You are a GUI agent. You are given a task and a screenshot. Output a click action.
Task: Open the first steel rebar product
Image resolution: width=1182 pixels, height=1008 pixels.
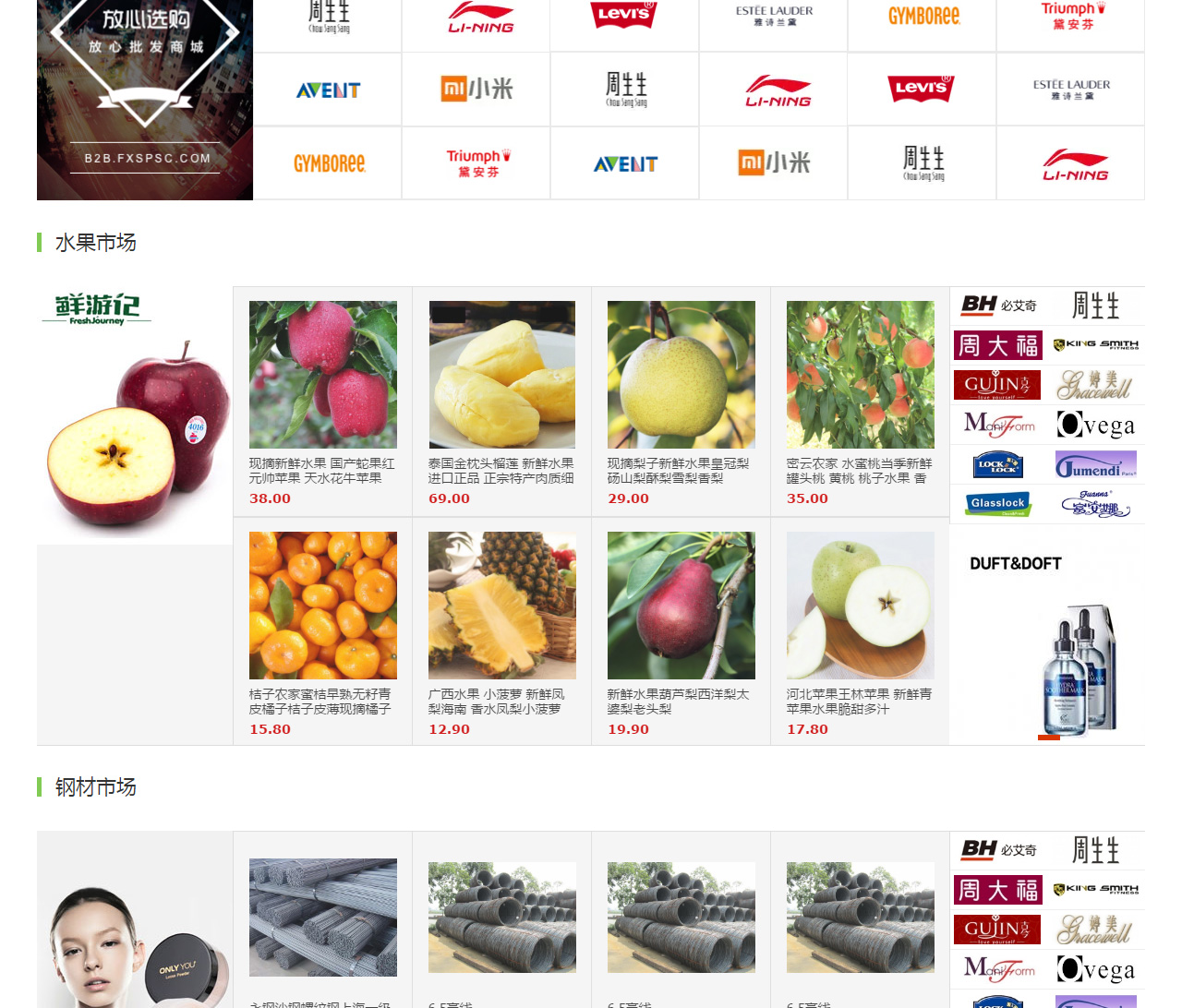pyautogui.click(x=322, y=918)
